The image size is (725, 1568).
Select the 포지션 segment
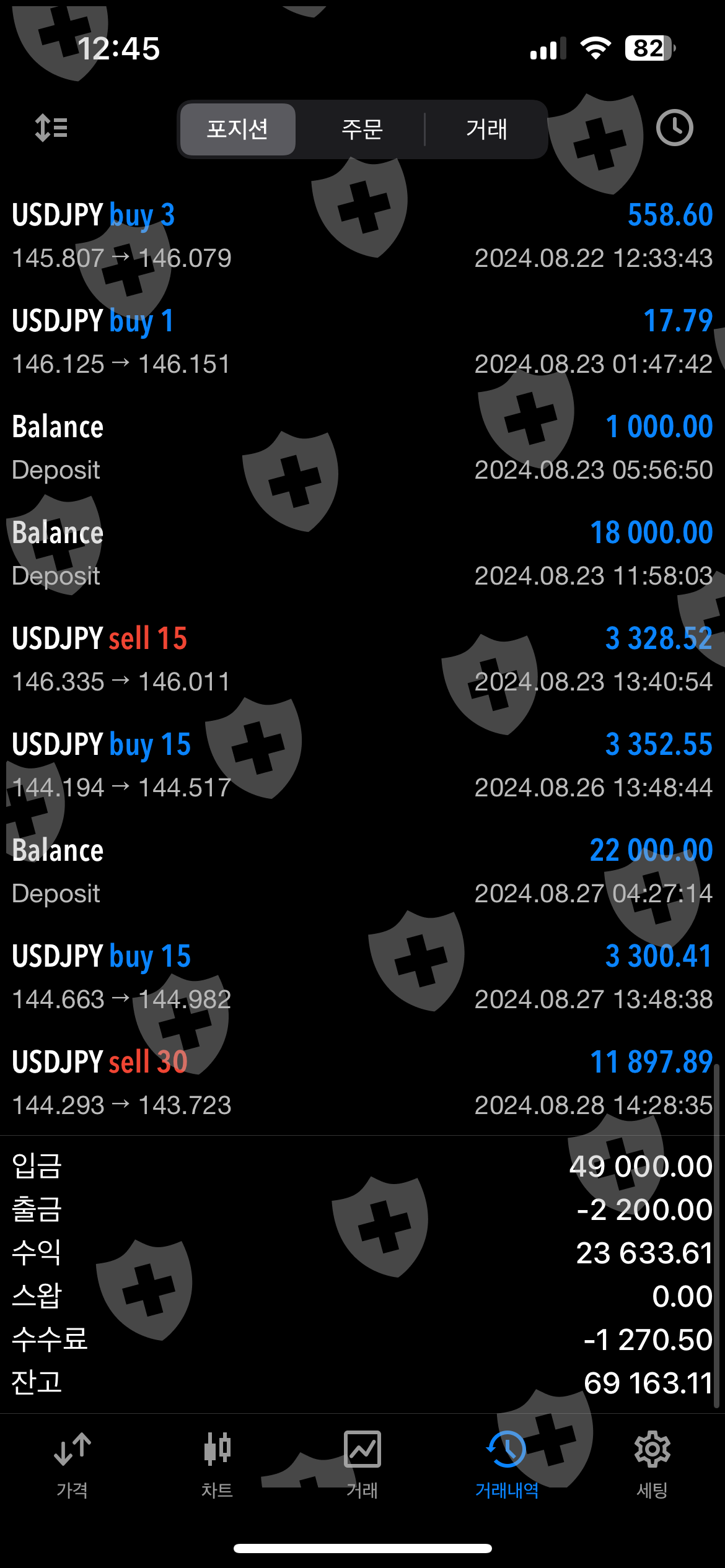[237, 129]
